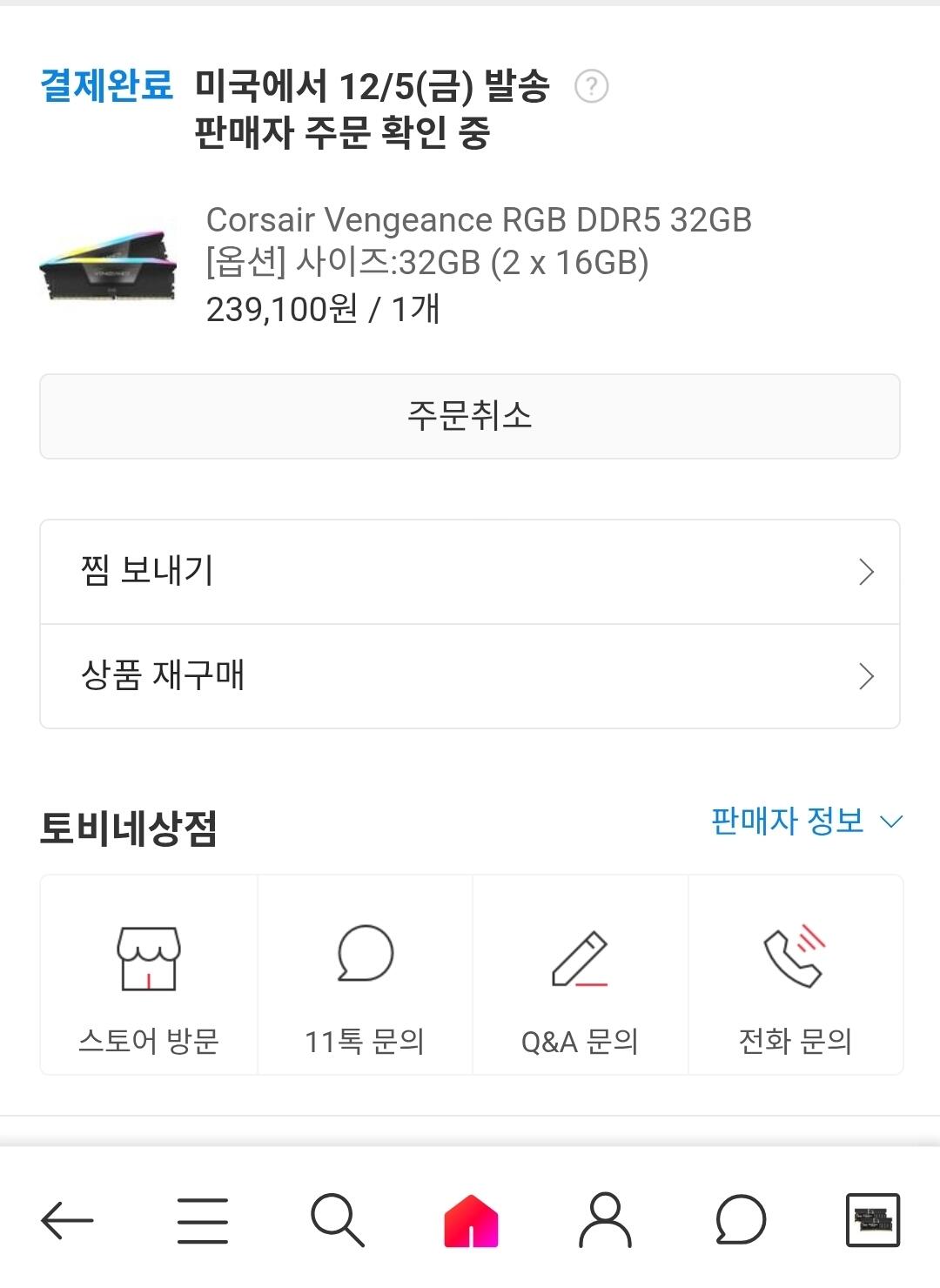The width and height of the screenshot is (940, 1288).
Task: Cancel the order with 주문취소
Action: pos(470,416)
